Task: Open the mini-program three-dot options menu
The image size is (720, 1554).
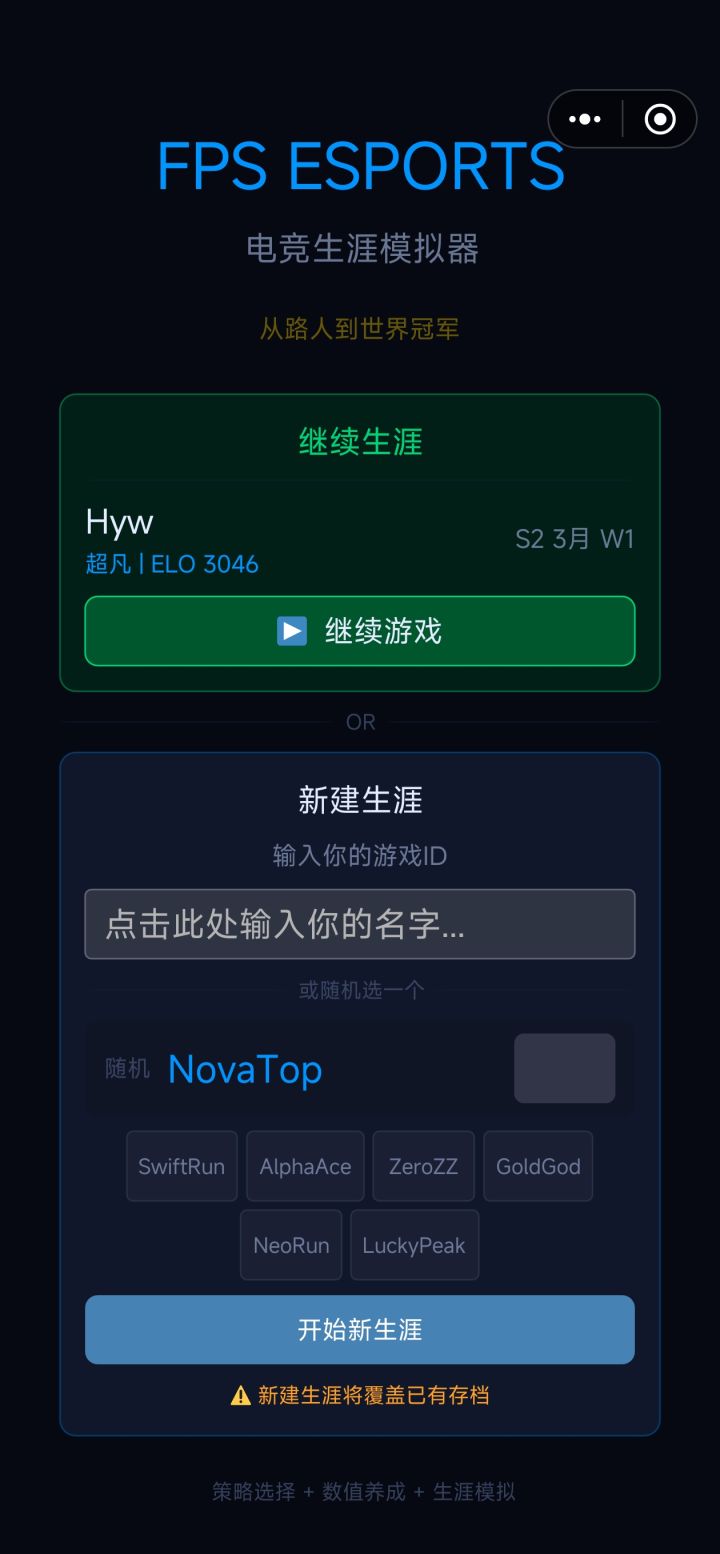Action: click(x=584, y=119)
